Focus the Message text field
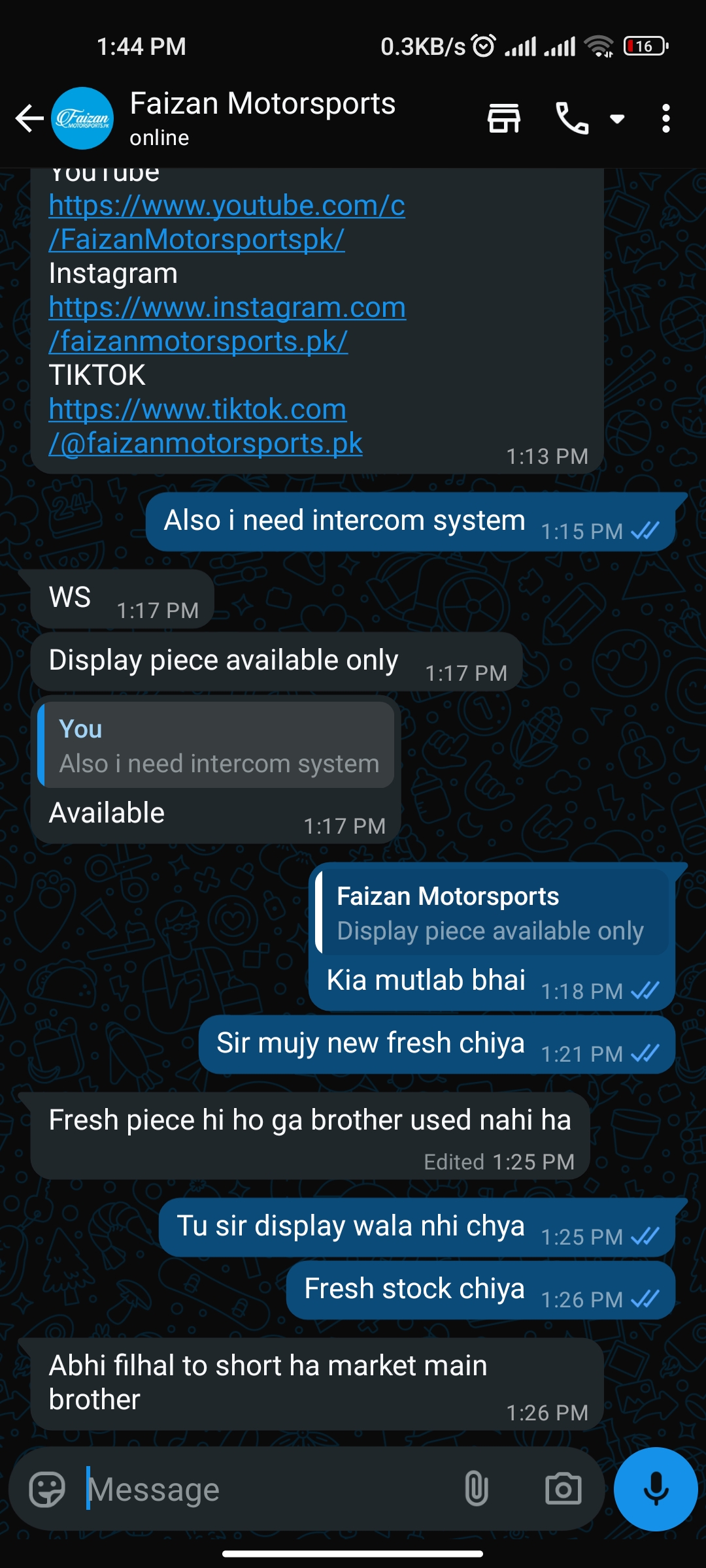This screenshot has width=706, height=1568. (x=261, y=1490)
